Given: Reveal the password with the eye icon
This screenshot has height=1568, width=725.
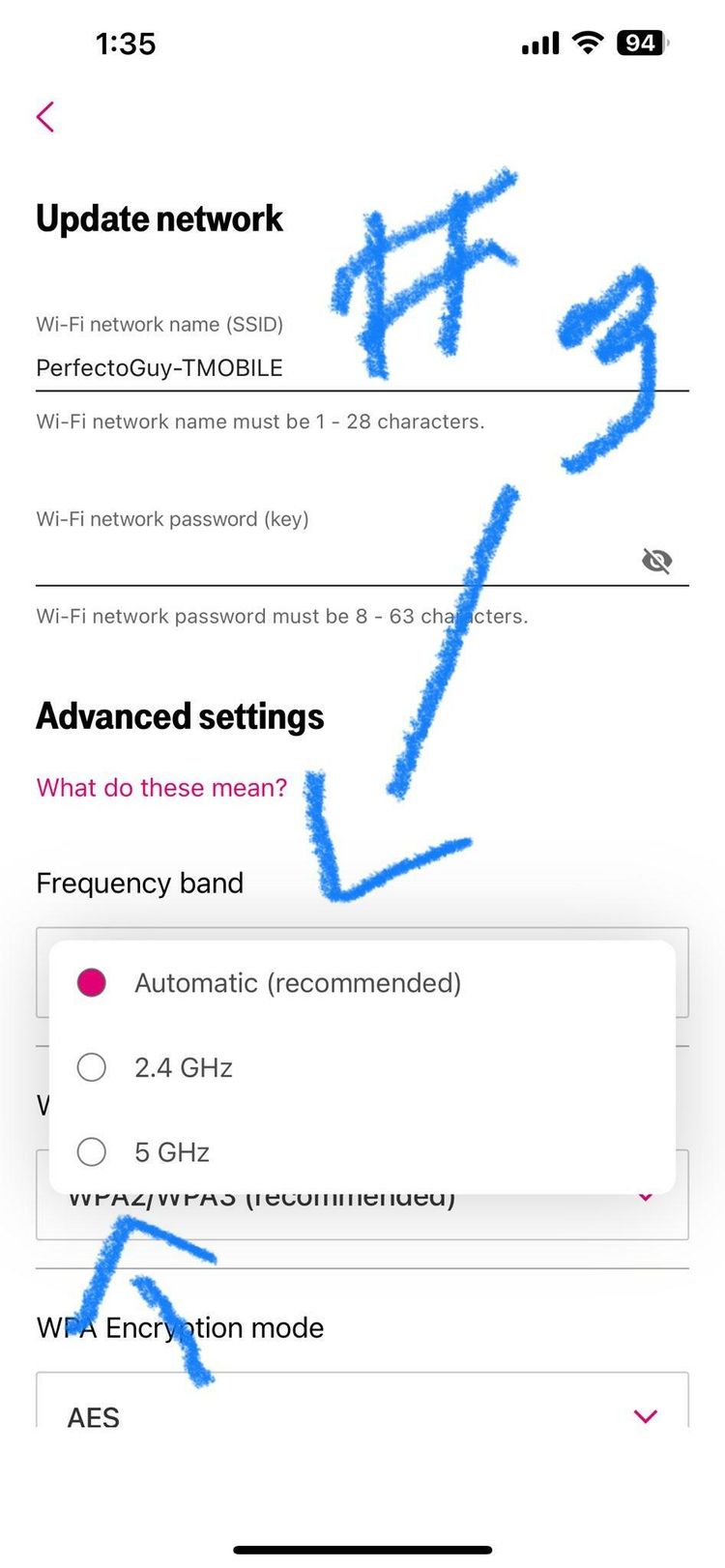Looking at the screenshot, I should tap(657, 561).
